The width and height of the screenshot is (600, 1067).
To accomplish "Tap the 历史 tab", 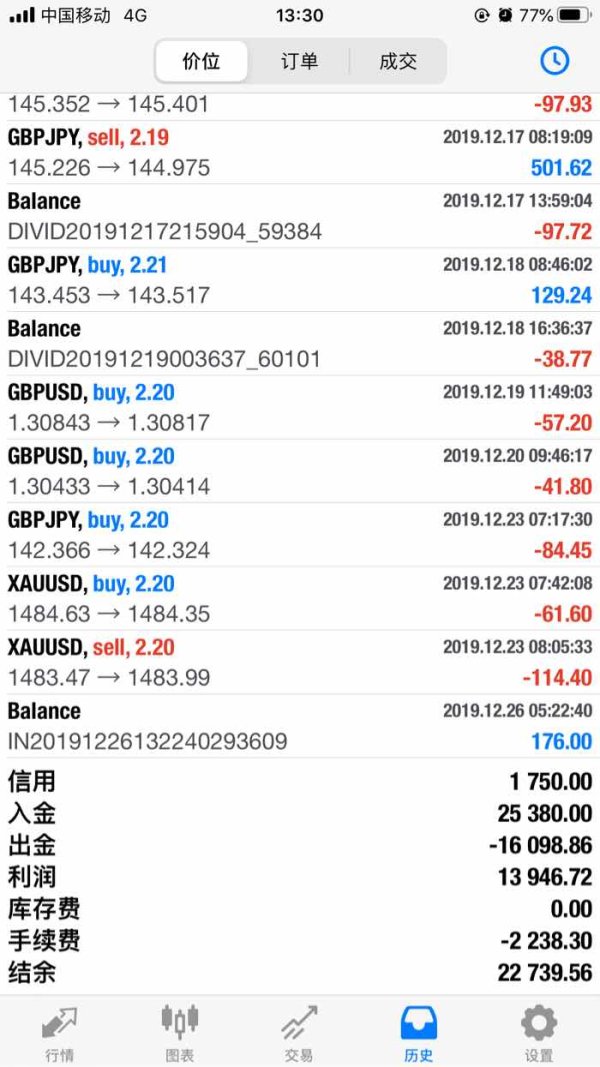I will [418, 1031].
